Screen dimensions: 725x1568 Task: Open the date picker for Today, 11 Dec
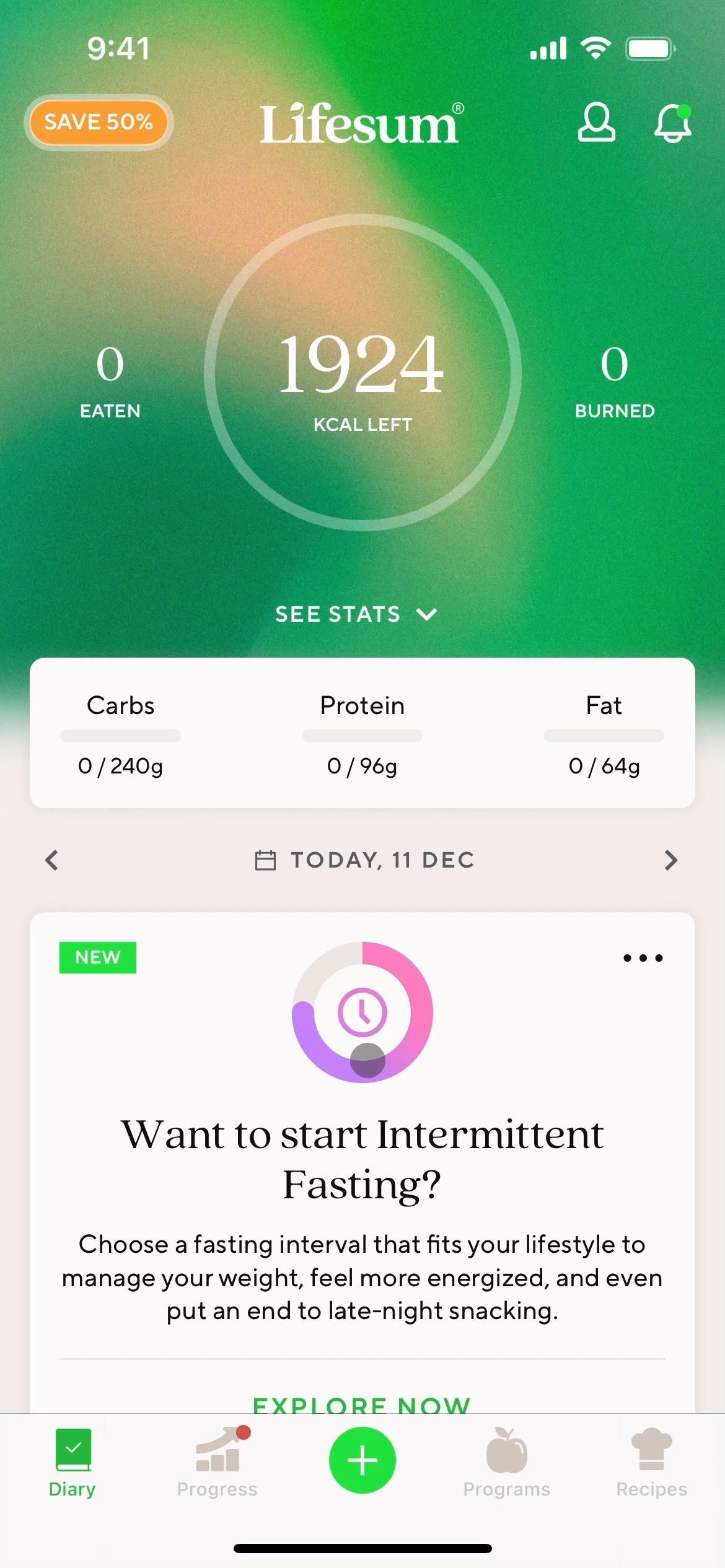click(x=364, y=860)
